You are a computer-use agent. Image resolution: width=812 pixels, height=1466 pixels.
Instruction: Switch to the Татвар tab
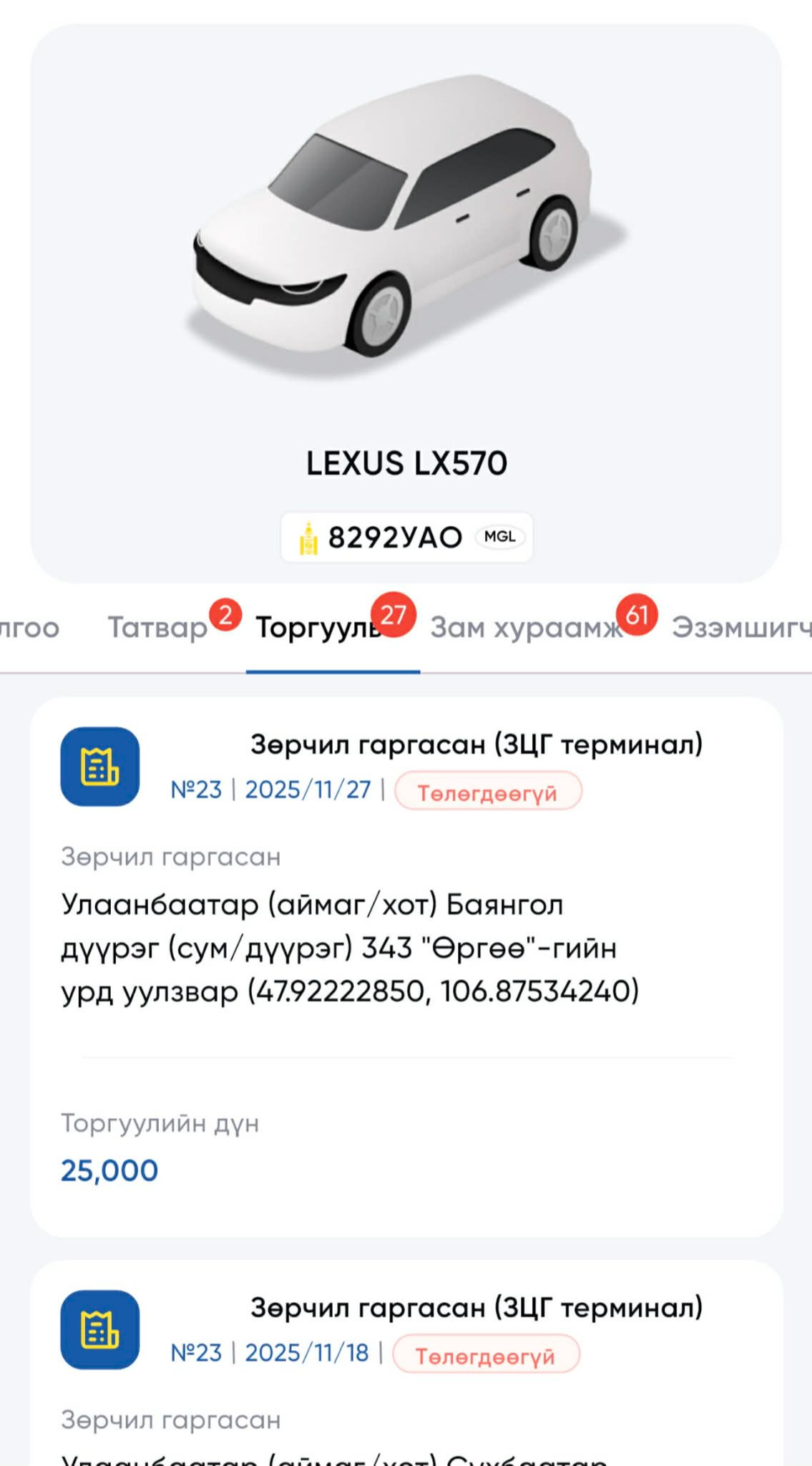pos(157,628)
